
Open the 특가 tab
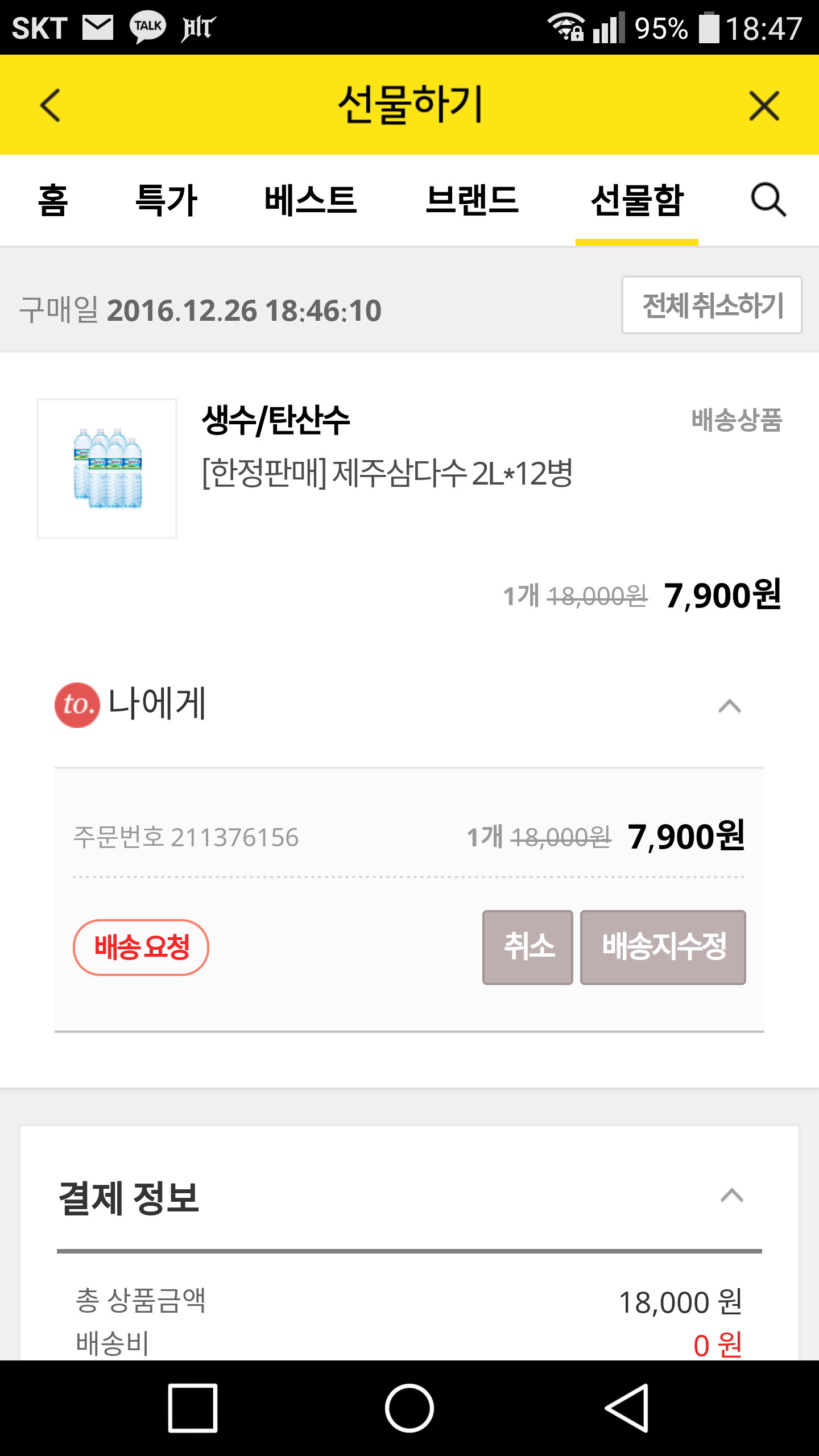[166, 200]
